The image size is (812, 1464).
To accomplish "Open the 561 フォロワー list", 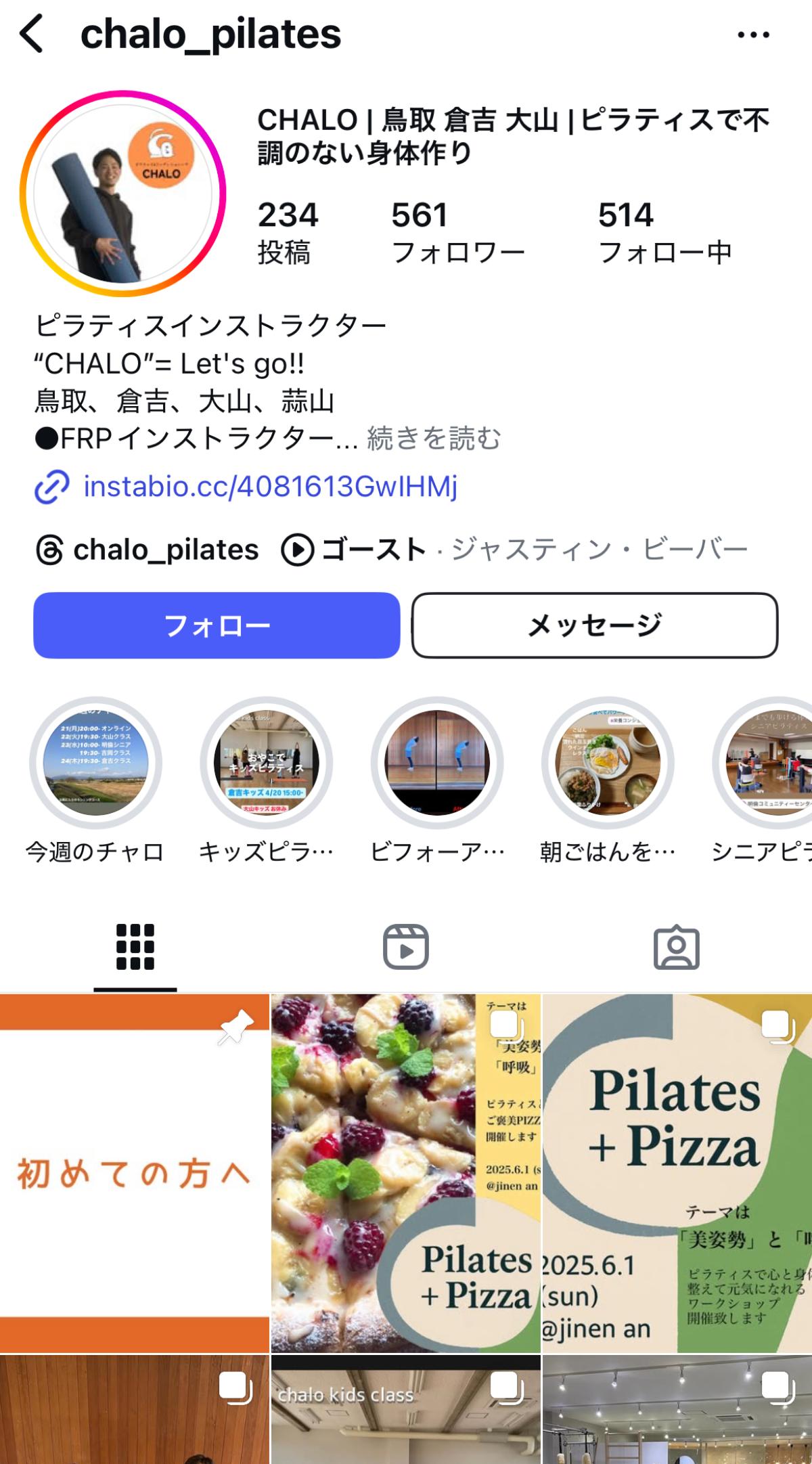I will (x=457, y=232).
